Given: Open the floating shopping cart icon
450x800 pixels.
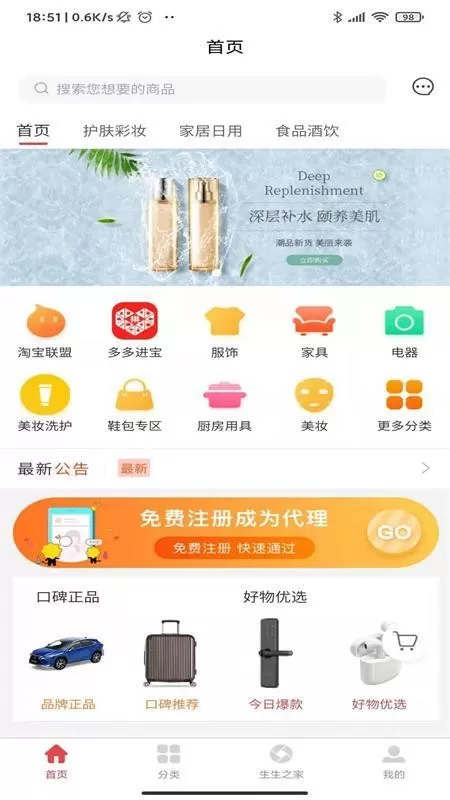Looking at the screenshot, I should click(406, 640).
